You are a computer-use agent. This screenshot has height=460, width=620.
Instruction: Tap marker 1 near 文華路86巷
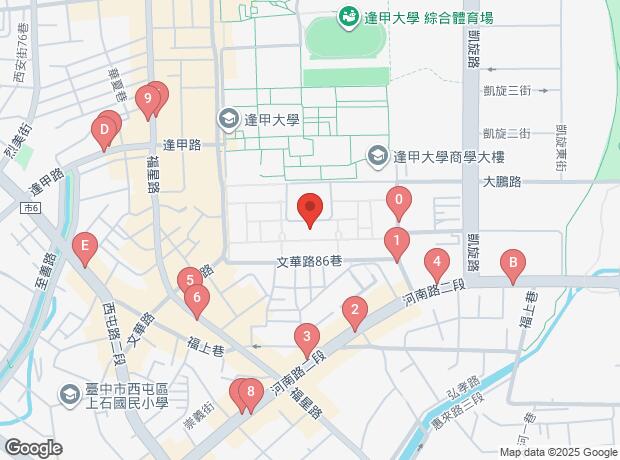coord(397,241)
